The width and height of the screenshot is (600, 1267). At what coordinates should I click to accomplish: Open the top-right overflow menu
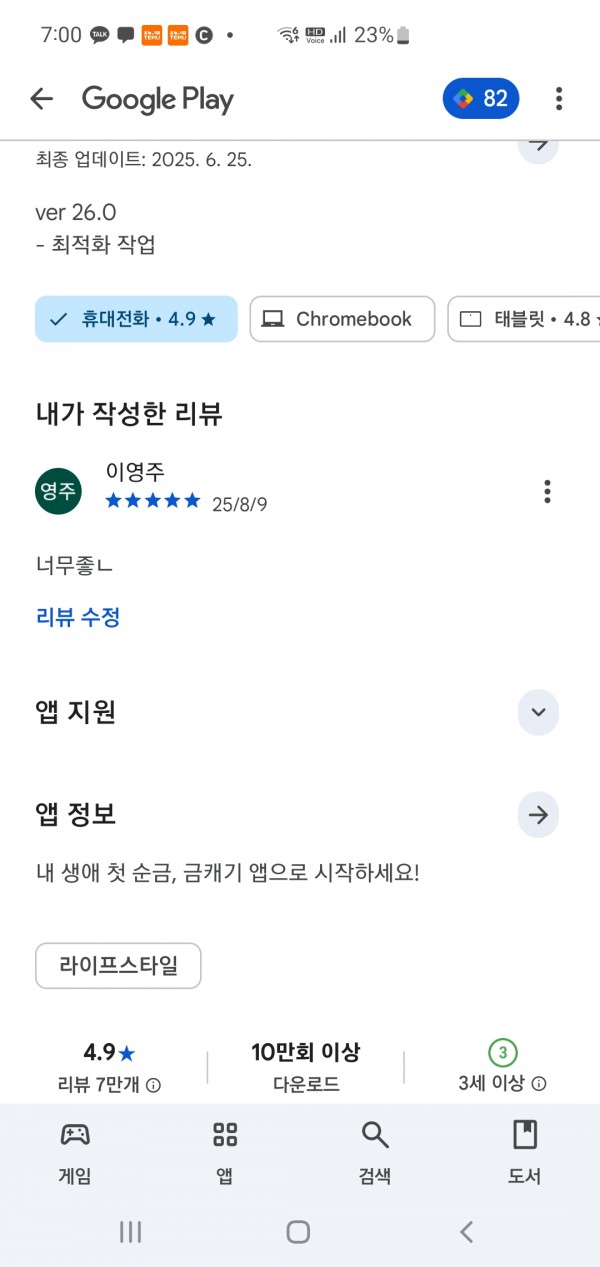click(559, 98)
